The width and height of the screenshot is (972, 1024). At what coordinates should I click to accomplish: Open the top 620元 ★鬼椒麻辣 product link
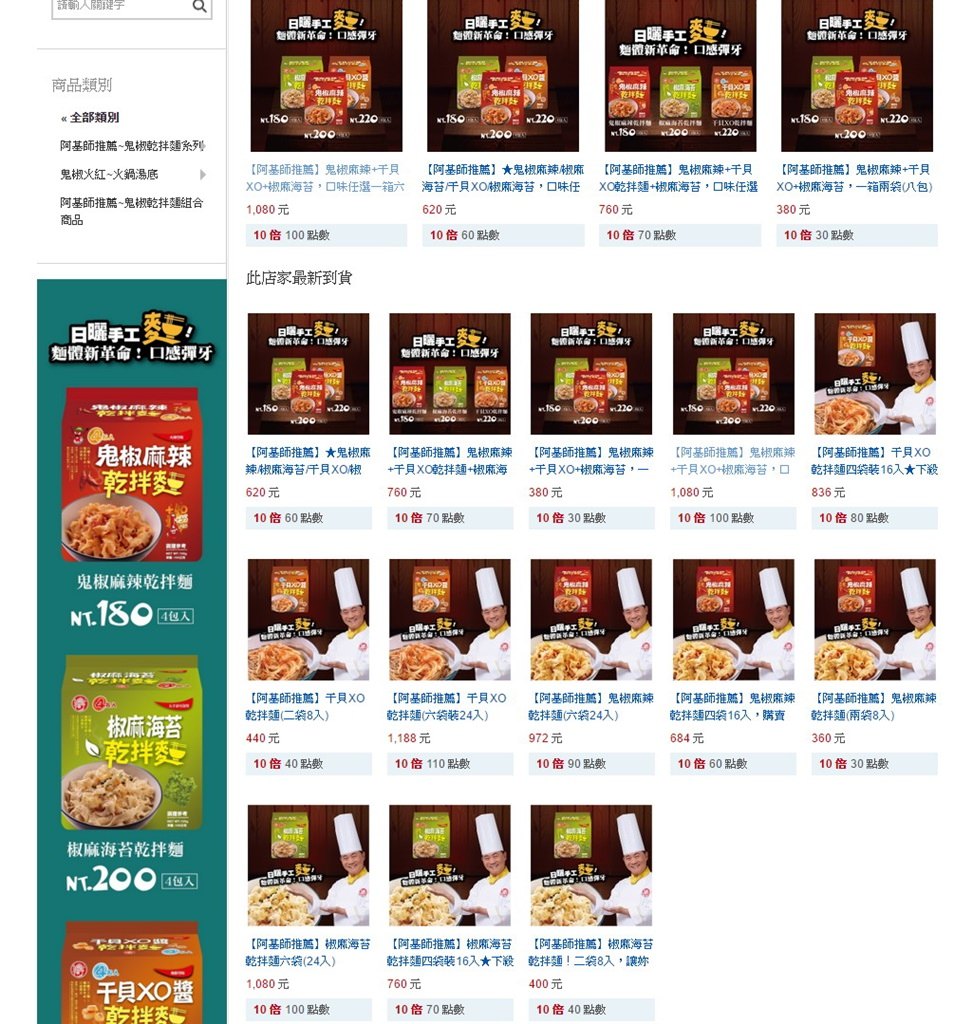tap(502, 178)
